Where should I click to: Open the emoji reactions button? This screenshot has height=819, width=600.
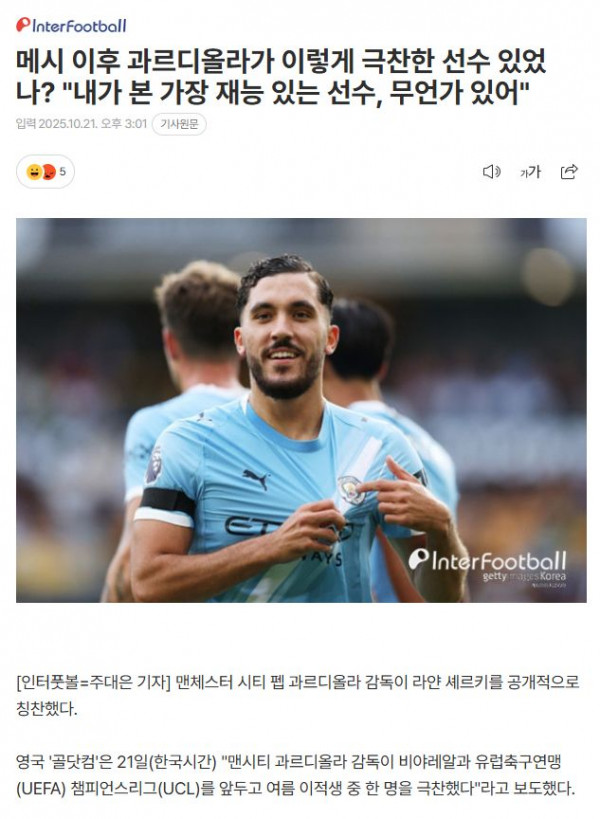coord(46,172)
